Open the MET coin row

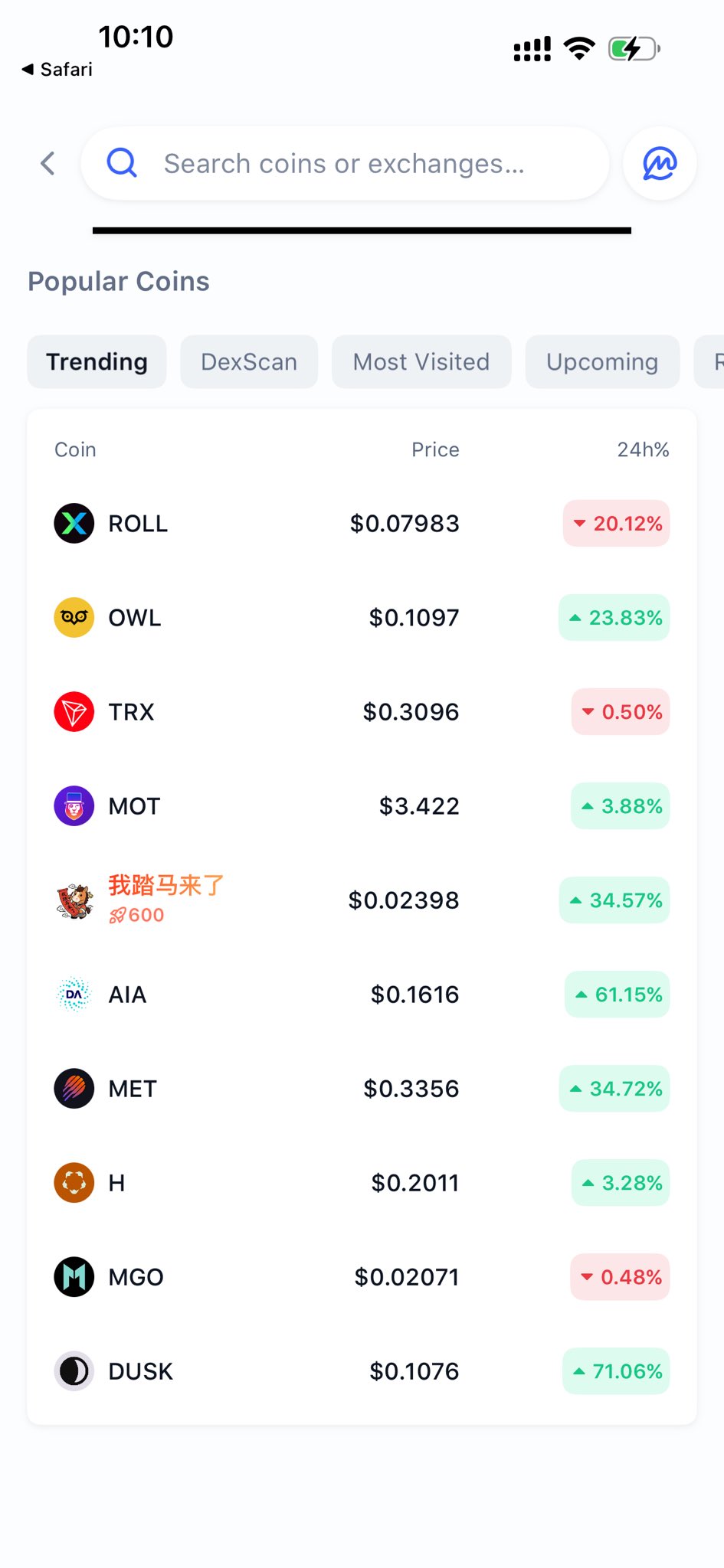[x=362, y=1089]
